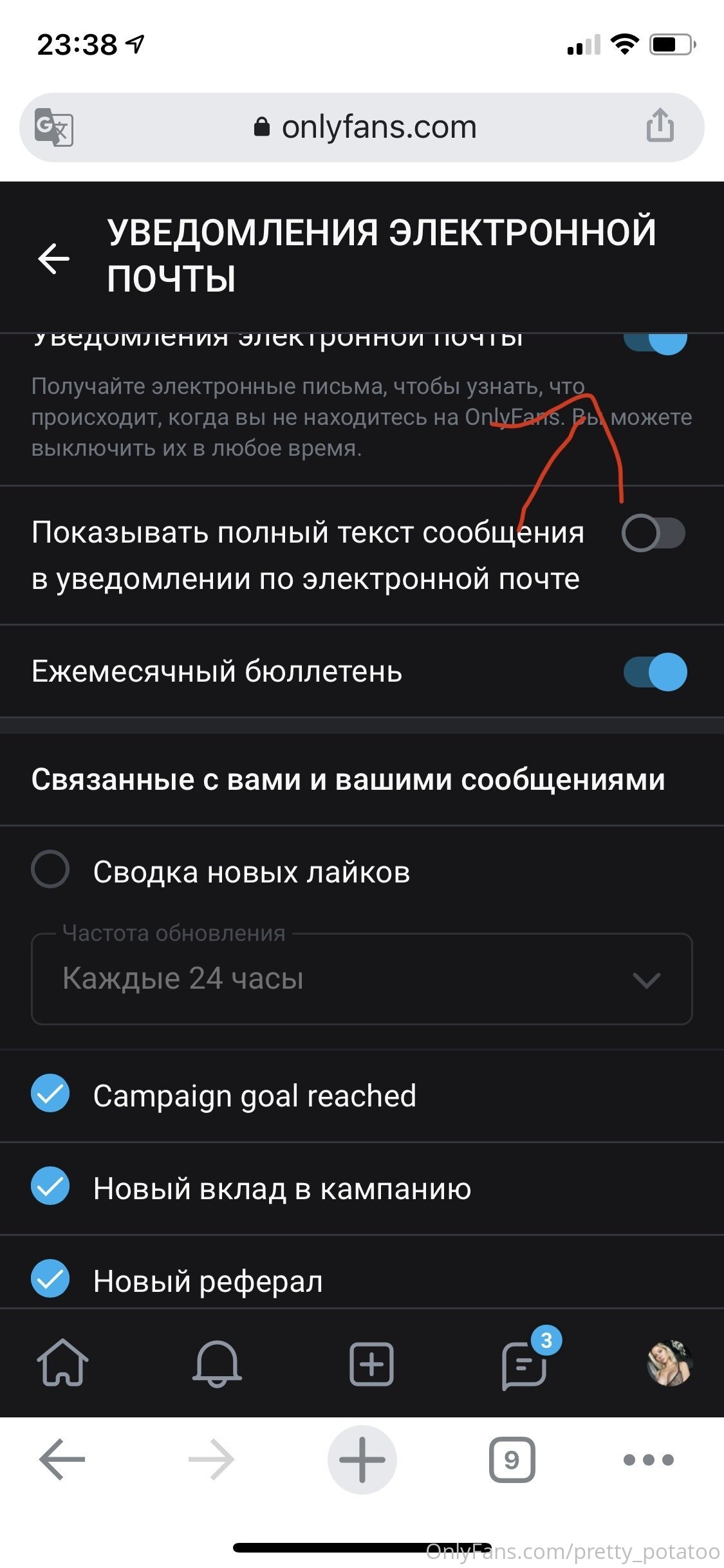Share this page from the browser
724x1568 pixels.
coord(660,126)
